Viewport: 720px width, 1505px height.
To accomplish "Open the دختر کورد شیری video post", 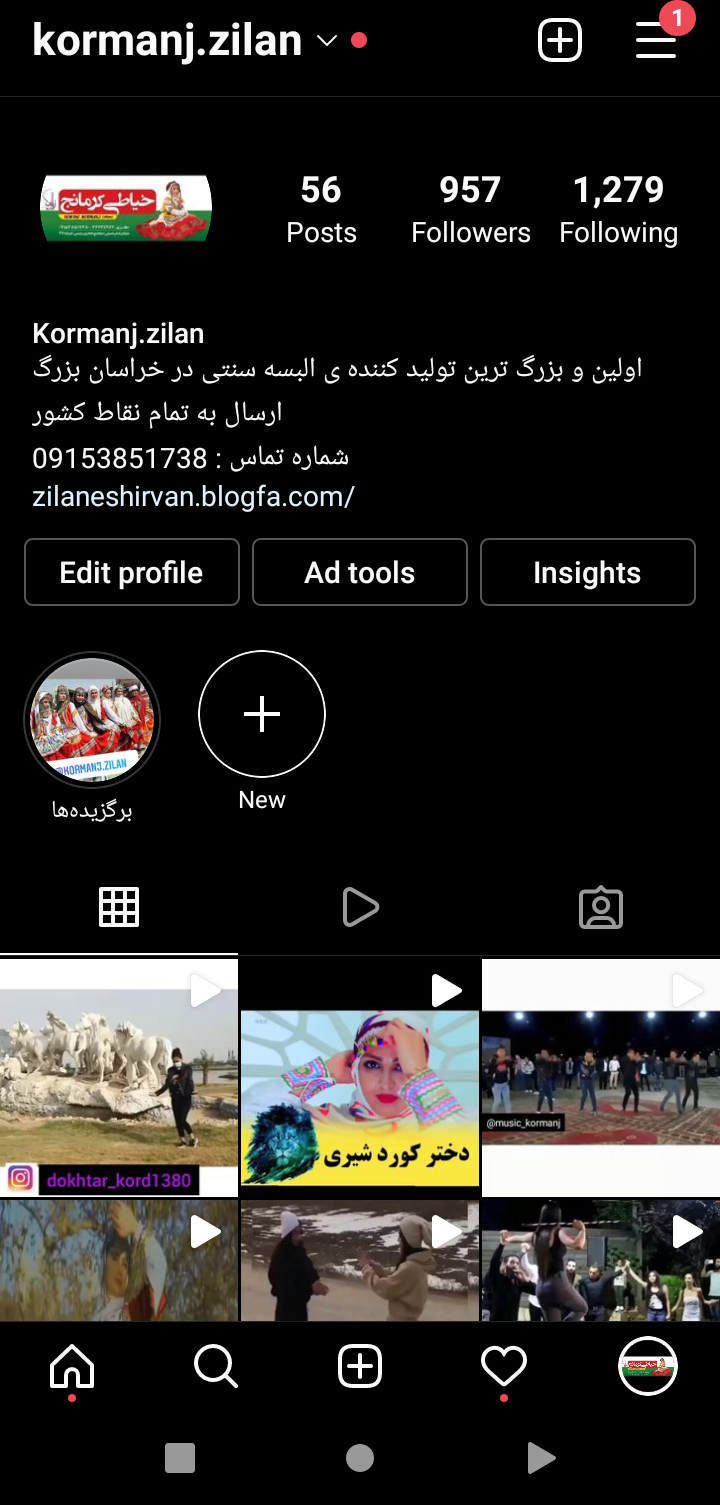I will click(360, 1077).
